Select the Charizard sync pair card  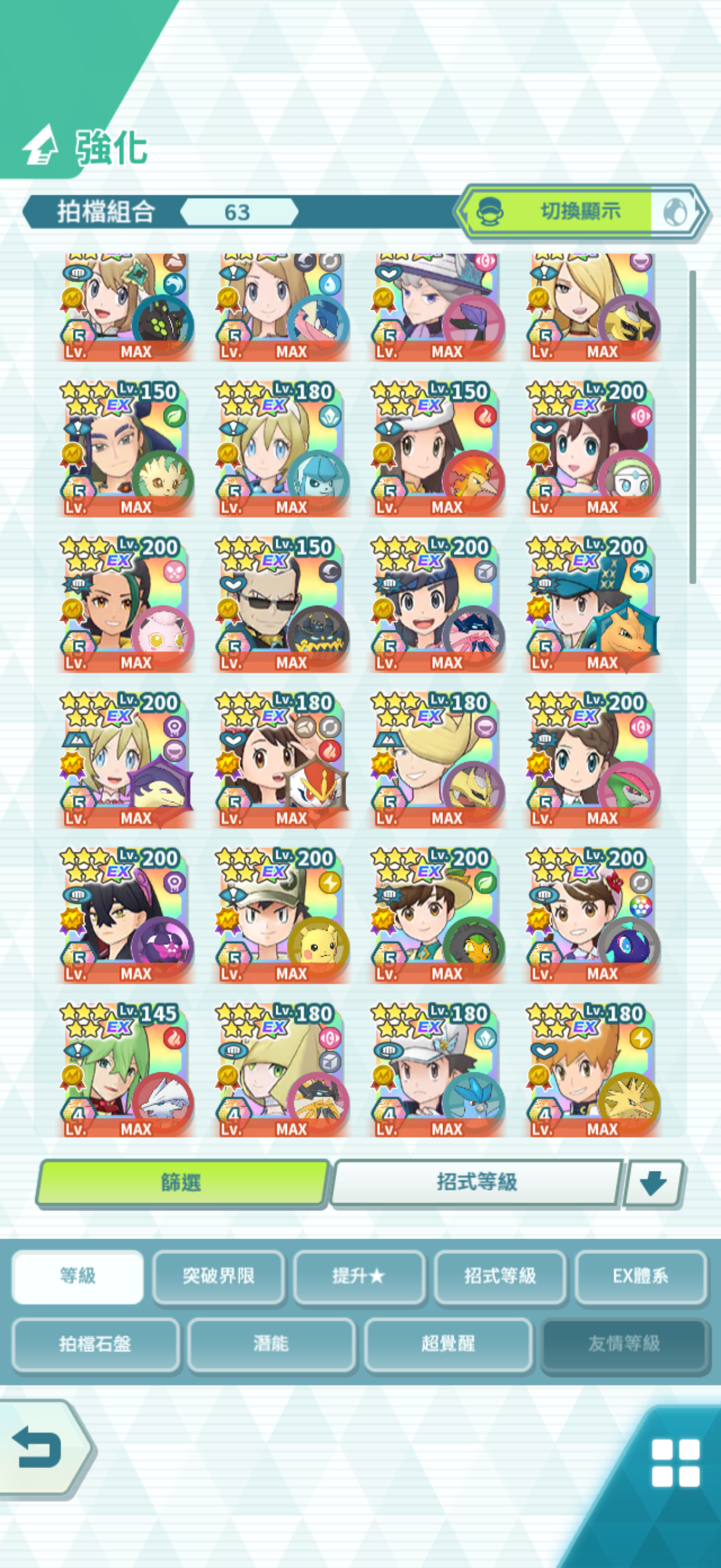[x=592, y=603]
